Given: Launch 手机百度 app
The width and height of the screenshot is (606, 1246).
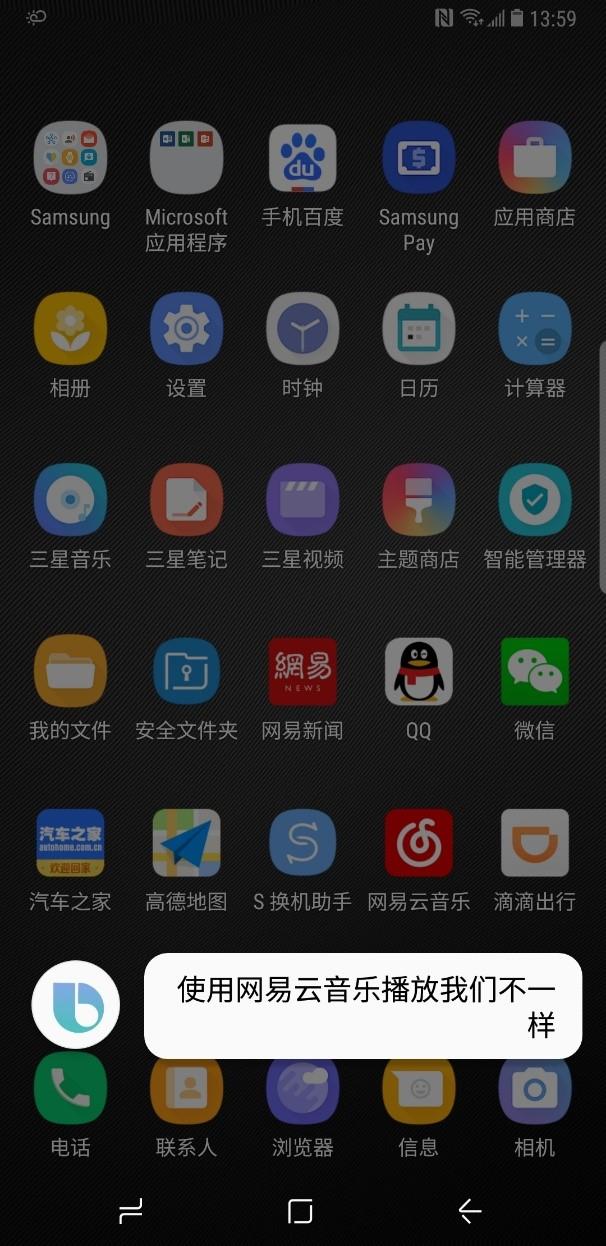Looking at the screenshot, I should (302, 158).
